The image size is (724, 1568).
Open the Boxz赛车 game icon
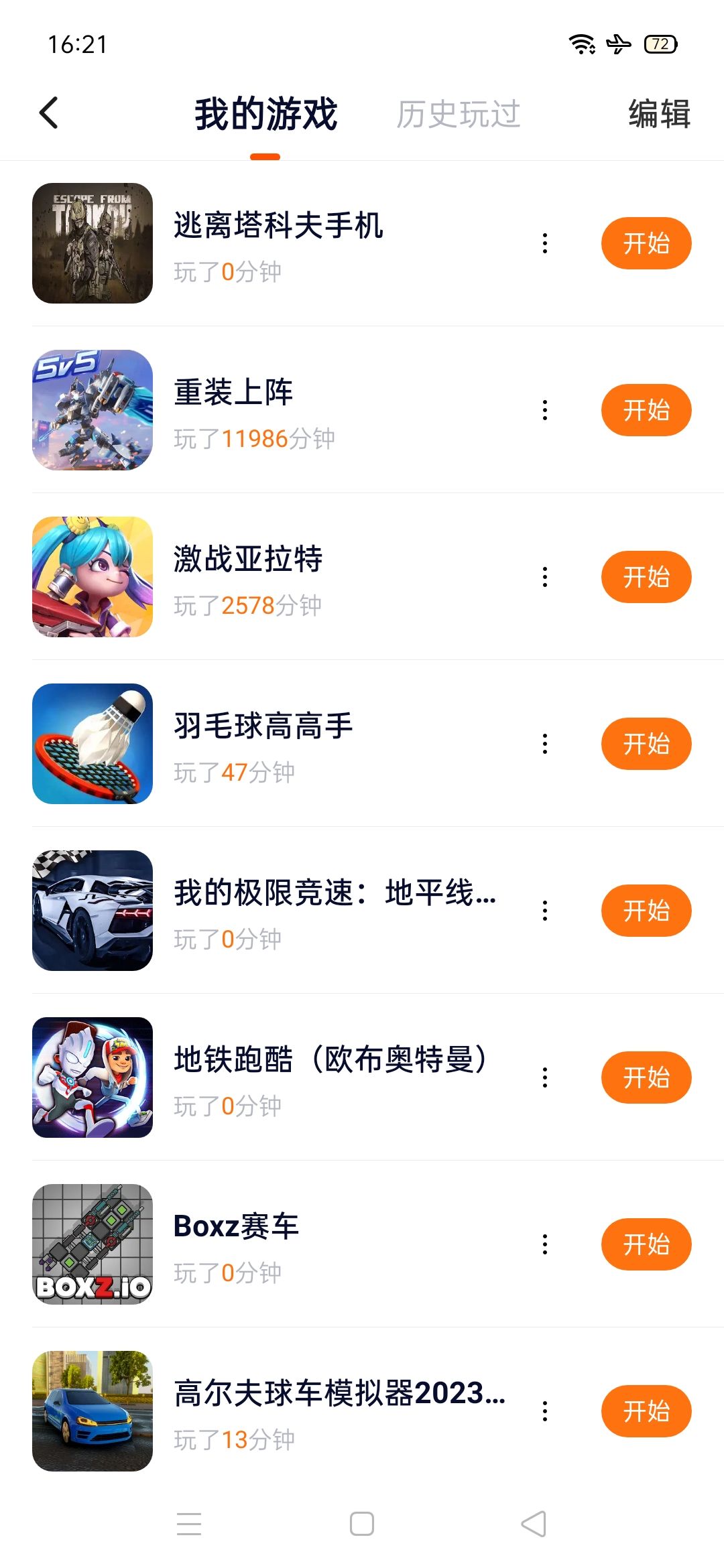[x=93, y=1244]
